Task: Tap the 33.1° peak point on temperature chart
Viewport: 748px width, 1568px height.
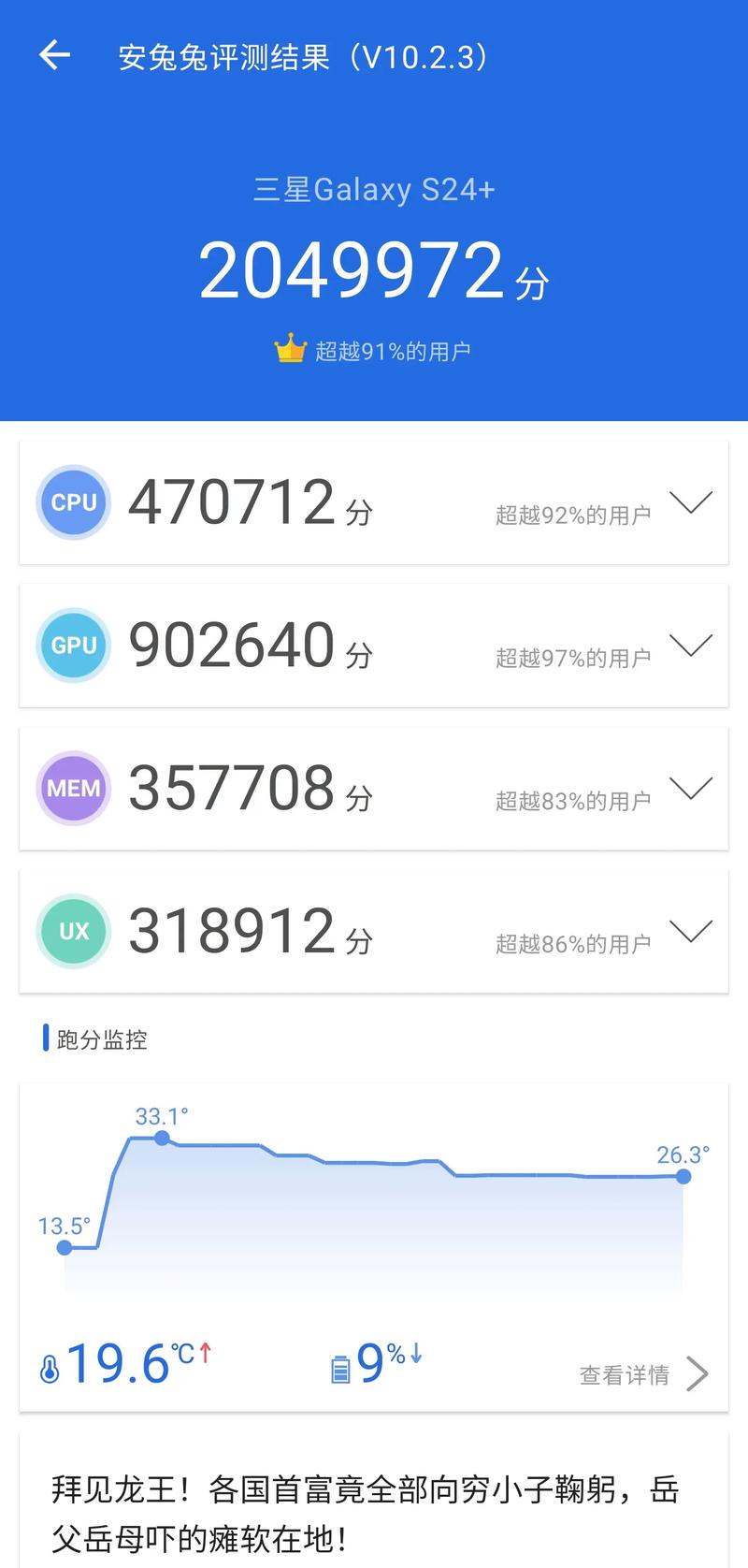Action: coord(164,1138)
